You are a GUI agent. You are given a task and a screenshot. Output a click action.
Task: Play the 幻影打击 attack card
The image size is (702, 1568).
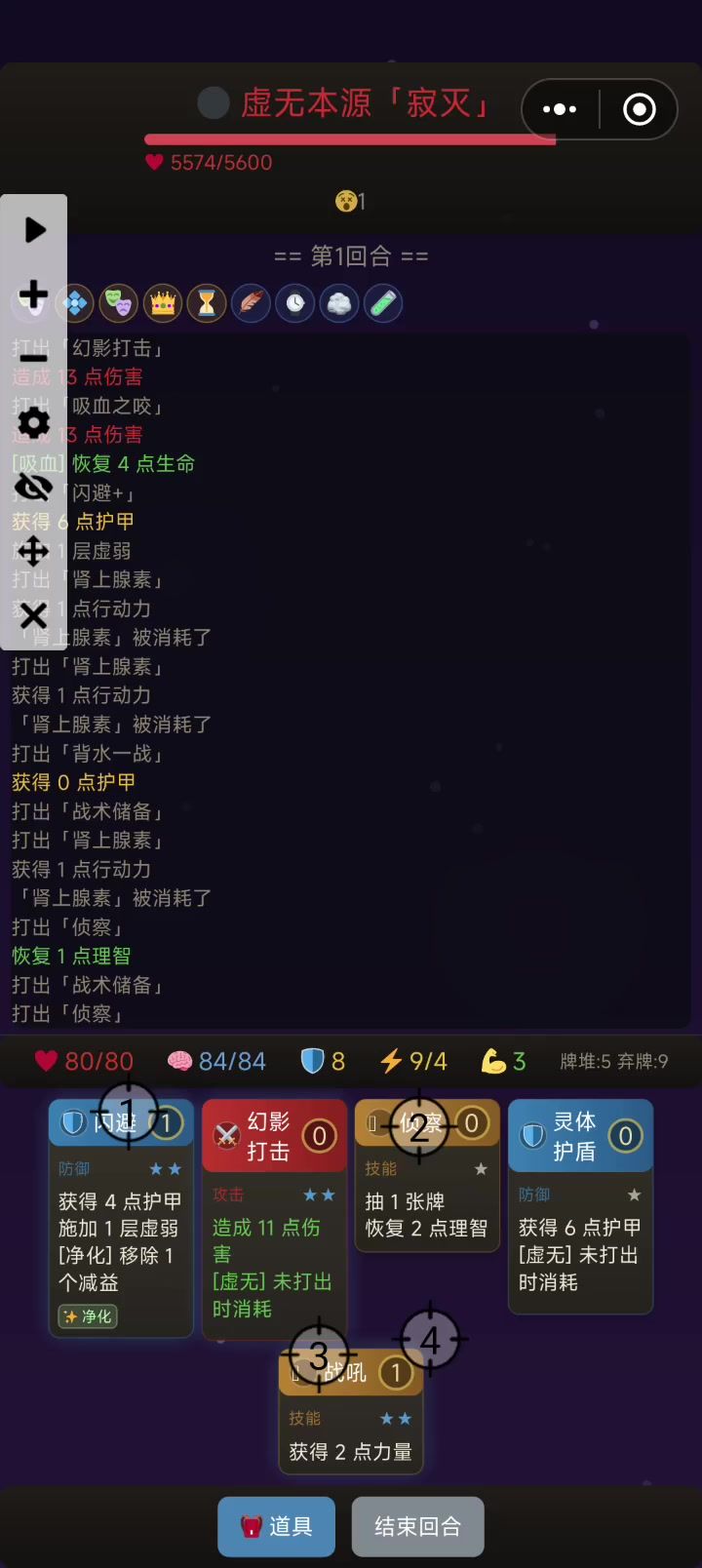pyautogui.click(x=274, y=1229)
